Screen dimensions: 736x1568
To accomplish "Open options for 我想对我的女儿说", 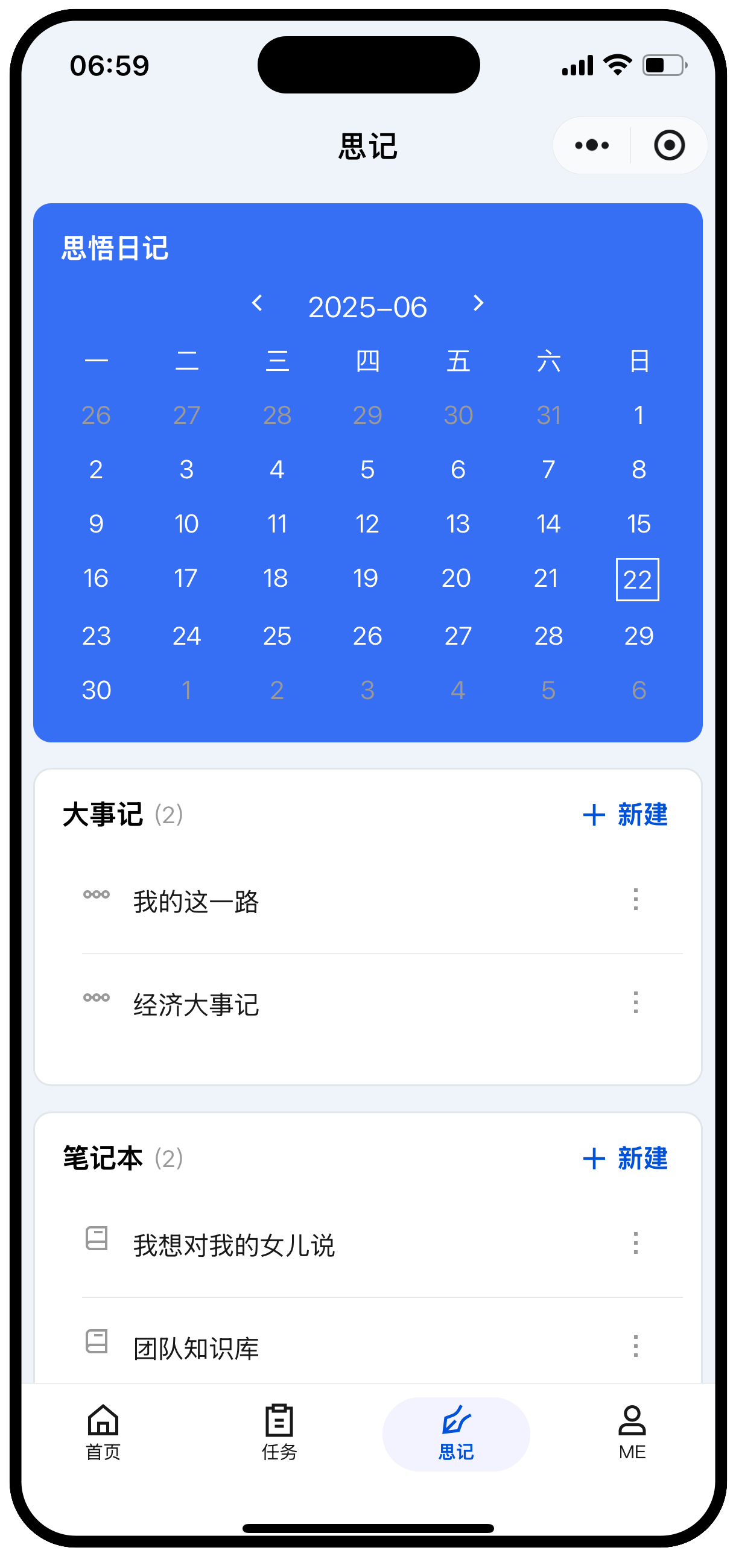I will (x=635, y=1243).
